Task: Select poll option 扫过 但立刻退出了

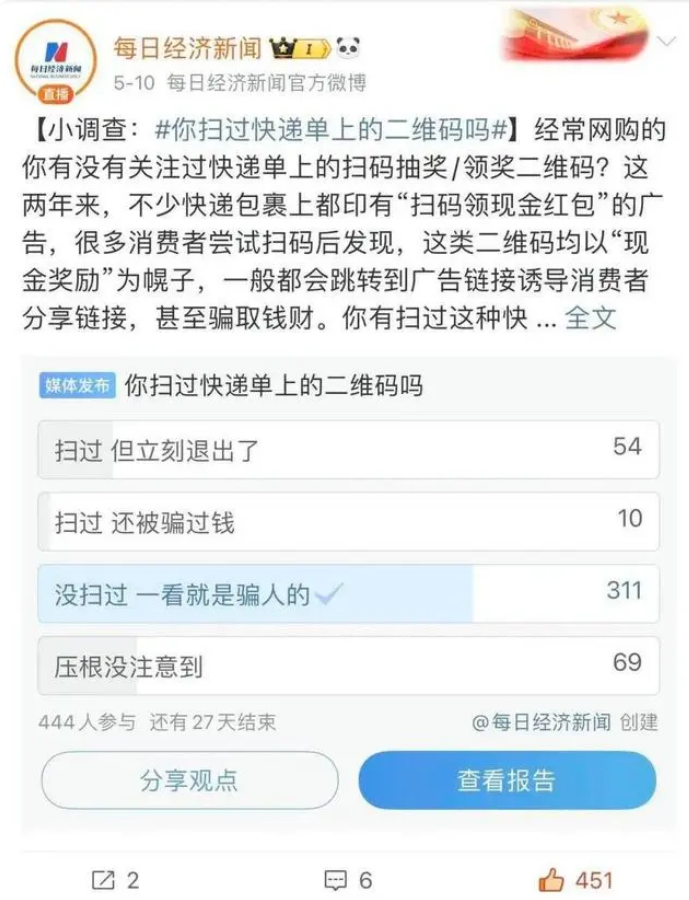Action: tap(347, 449)
